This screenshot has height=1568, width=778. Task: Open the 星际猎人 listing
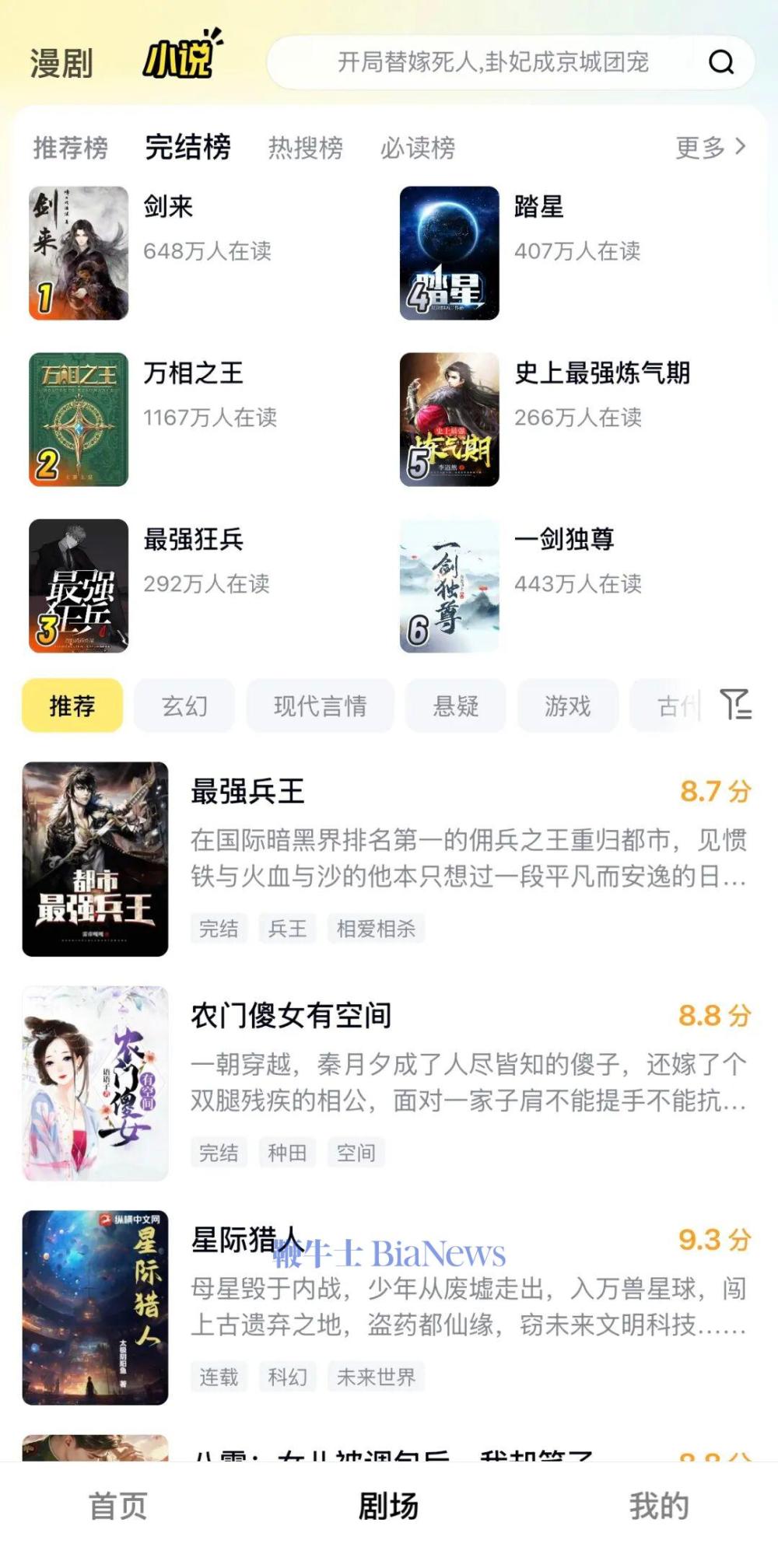244,1240
